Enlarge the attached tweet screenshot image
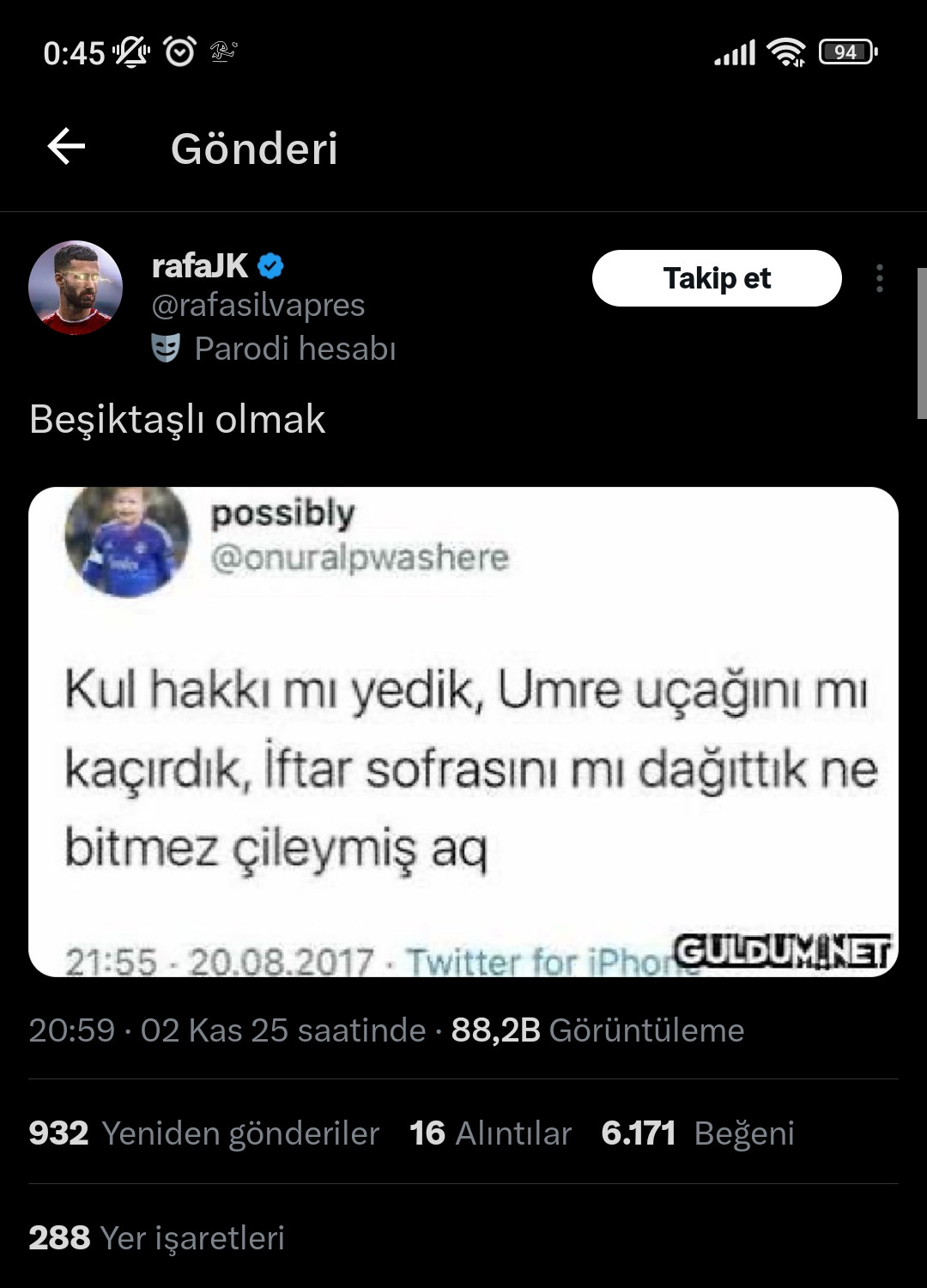Viewport: 927px width, 1288px height. click(463, 732)
